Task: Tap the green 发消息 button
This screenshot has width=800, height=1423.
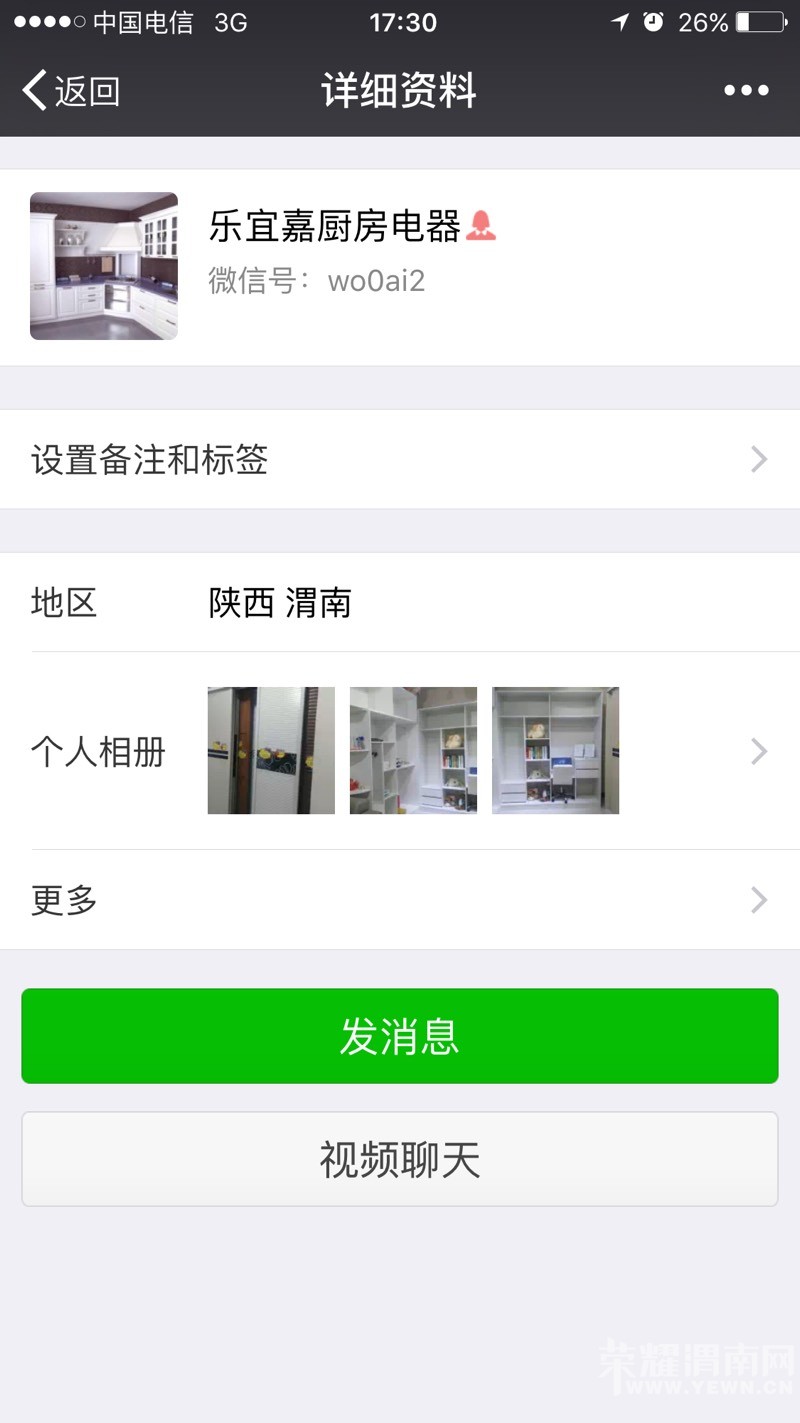Action: pos(400,1036)
